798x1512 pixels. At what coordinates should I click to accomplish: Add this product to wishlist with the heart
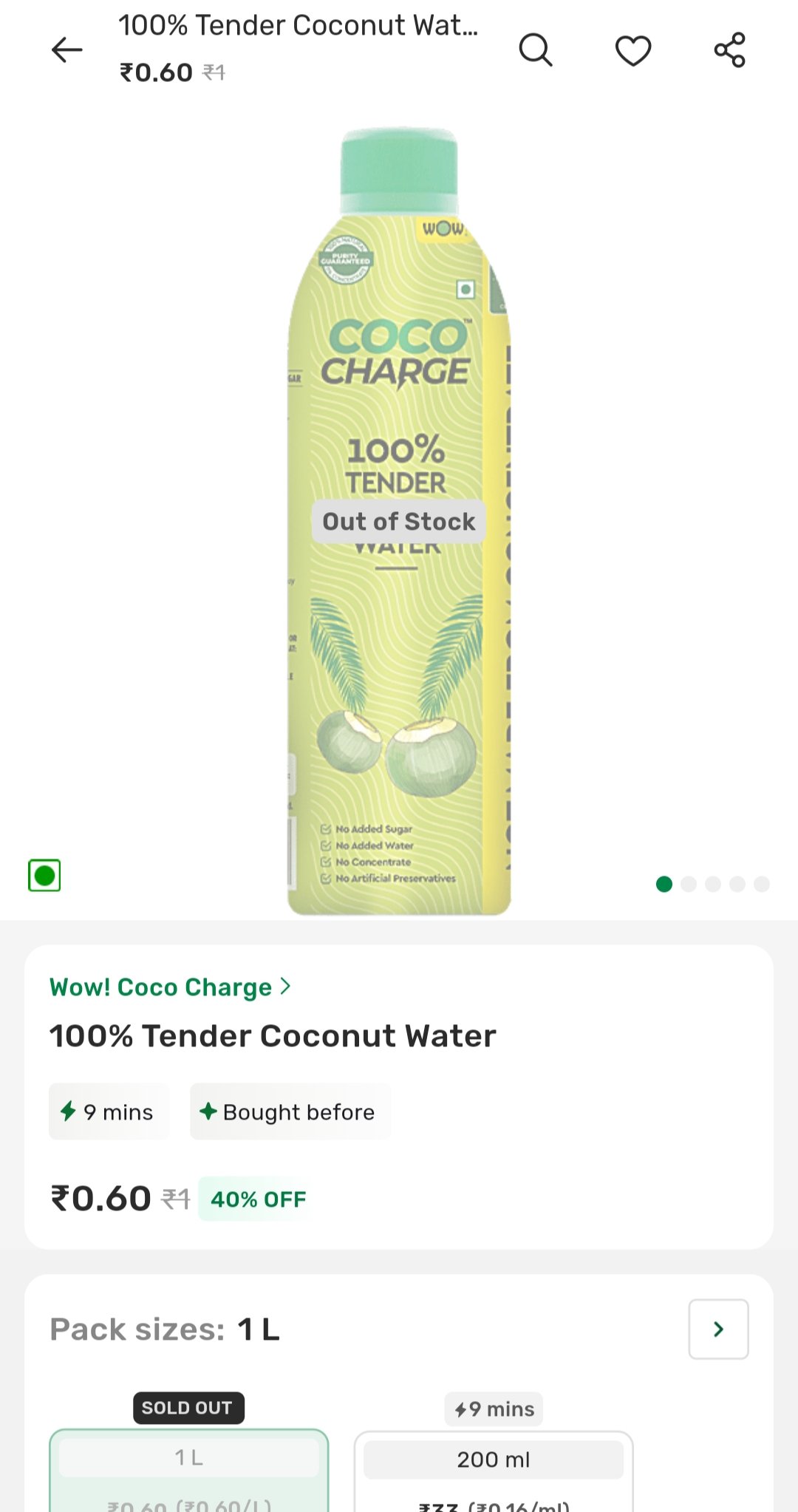point(633,50)
